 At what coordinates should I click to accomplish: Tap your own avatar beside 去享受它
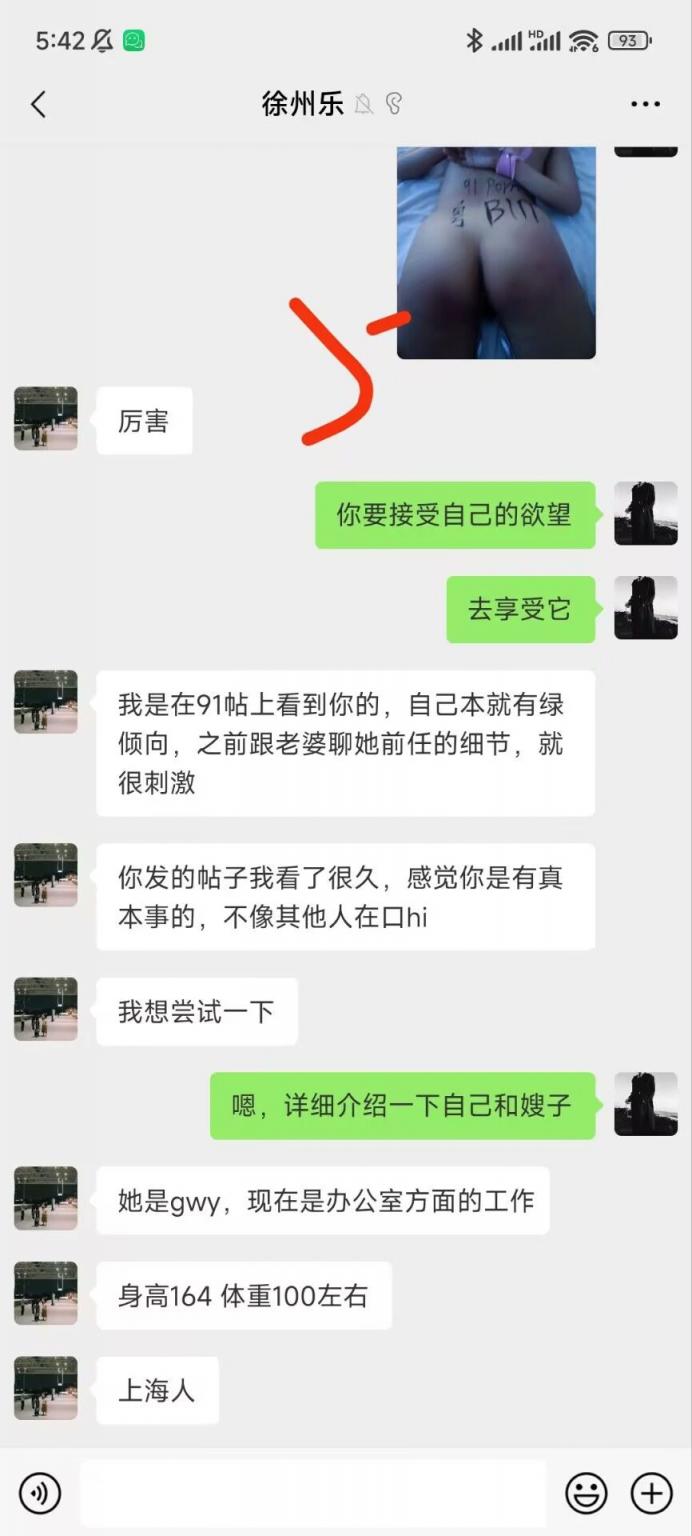pyautogui.click(x=645, y=608)
